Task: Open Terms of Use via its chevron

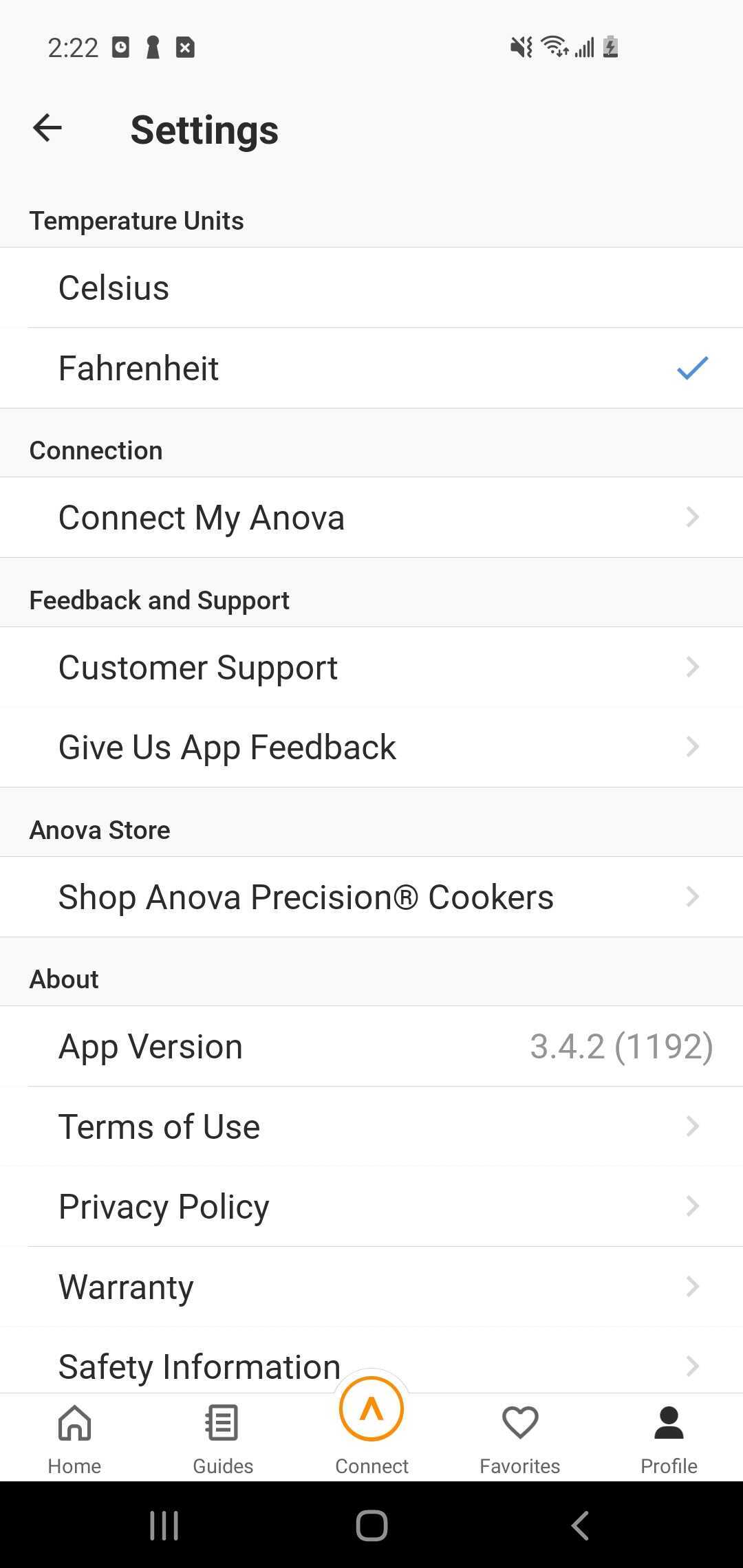Action: 692,1126
